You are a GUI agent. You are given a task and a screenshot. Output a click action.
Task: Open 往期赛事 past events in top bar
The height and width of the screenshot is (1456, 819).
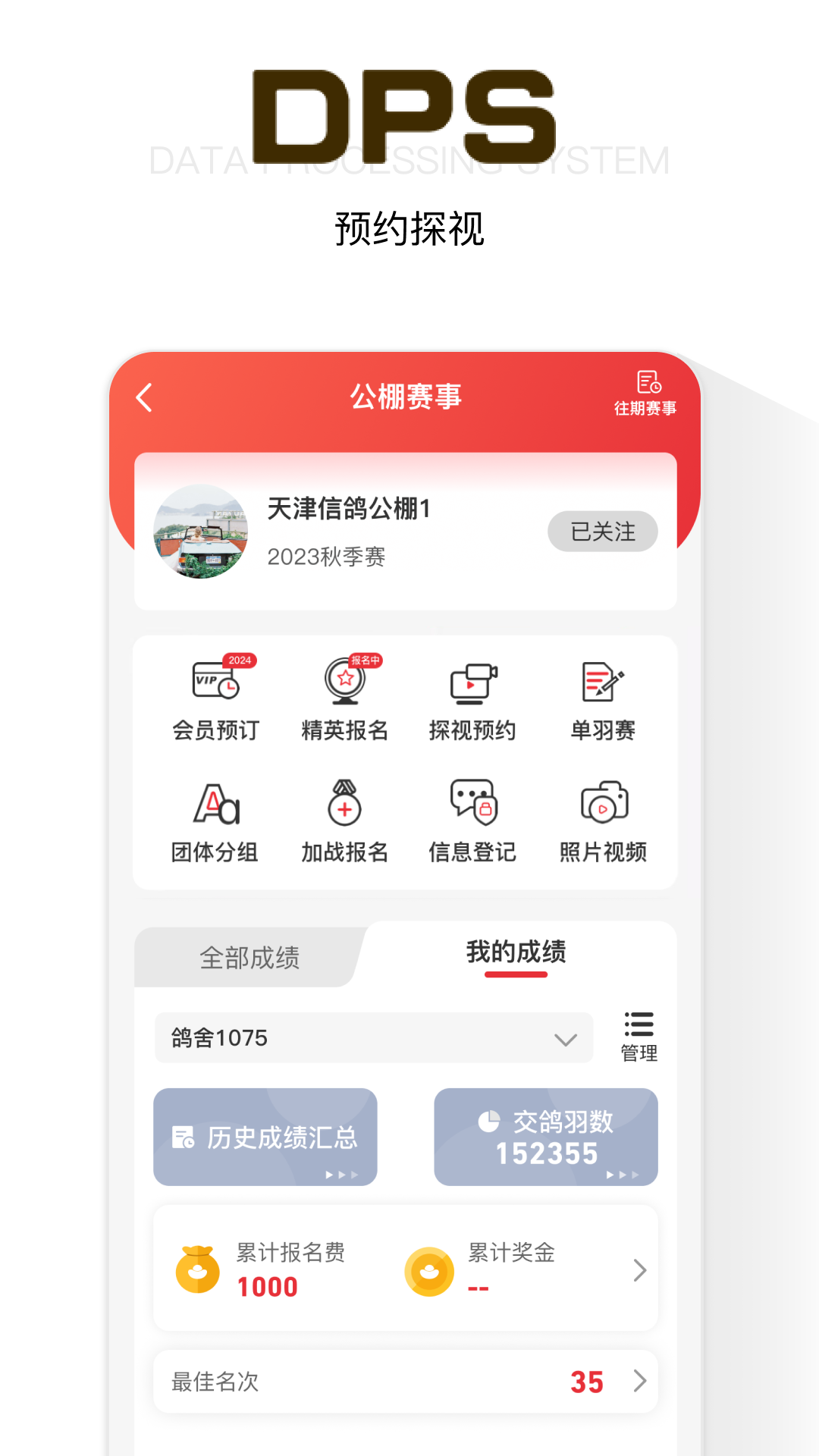coord(648,391)
